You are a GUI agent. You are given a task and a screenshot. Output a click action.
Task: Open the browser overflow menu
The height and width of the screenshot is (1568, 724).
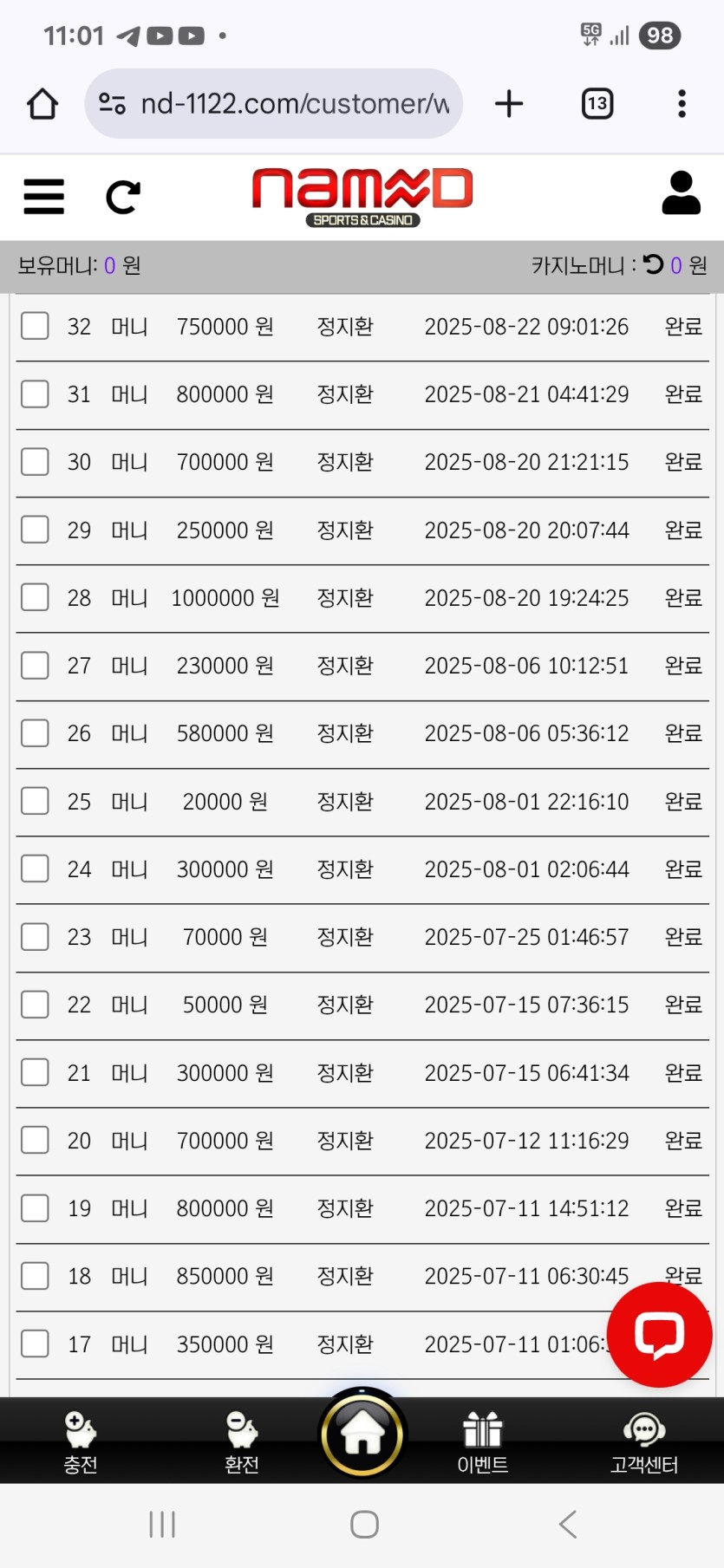(x=682, y=104)
